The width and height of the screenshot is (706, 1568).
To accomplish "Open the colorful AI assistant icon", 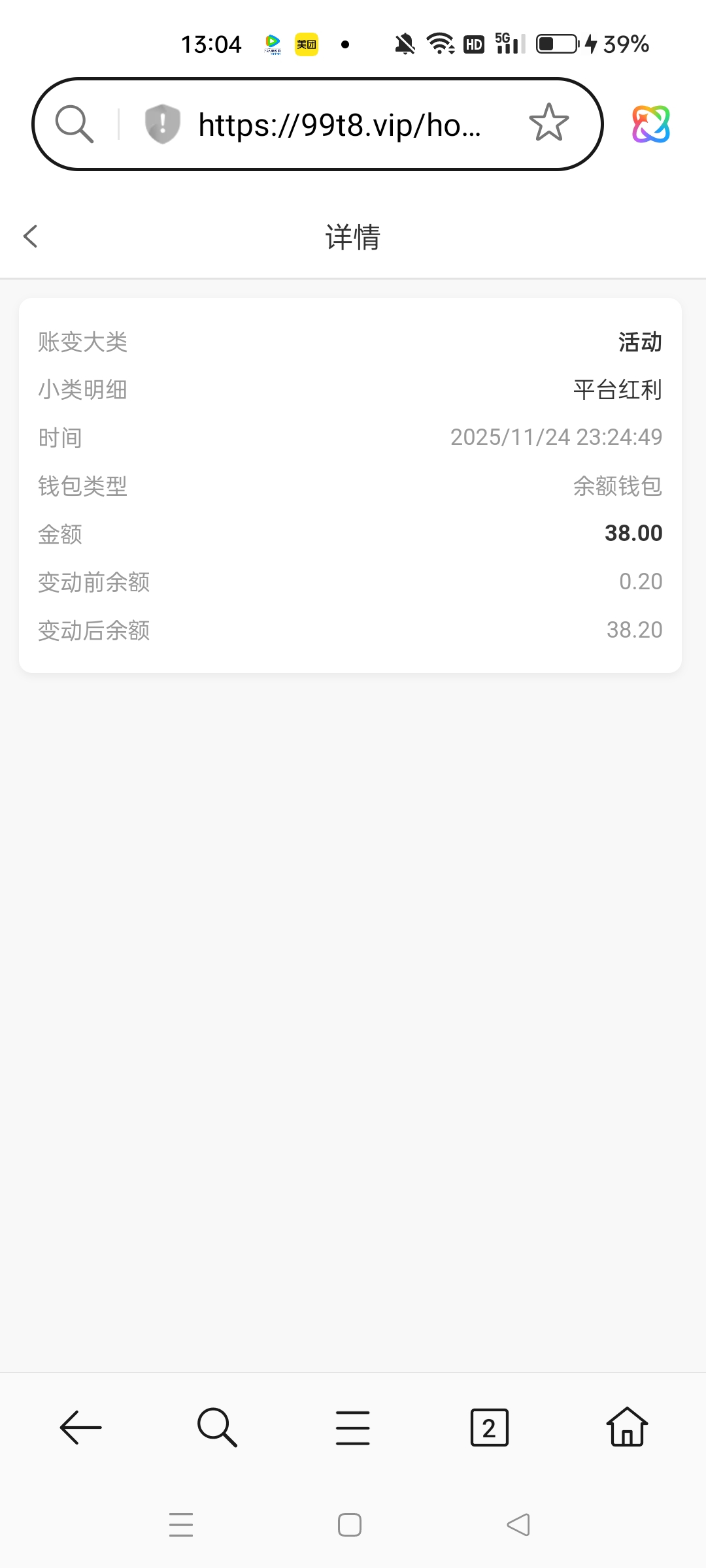I will click(650, 124).
